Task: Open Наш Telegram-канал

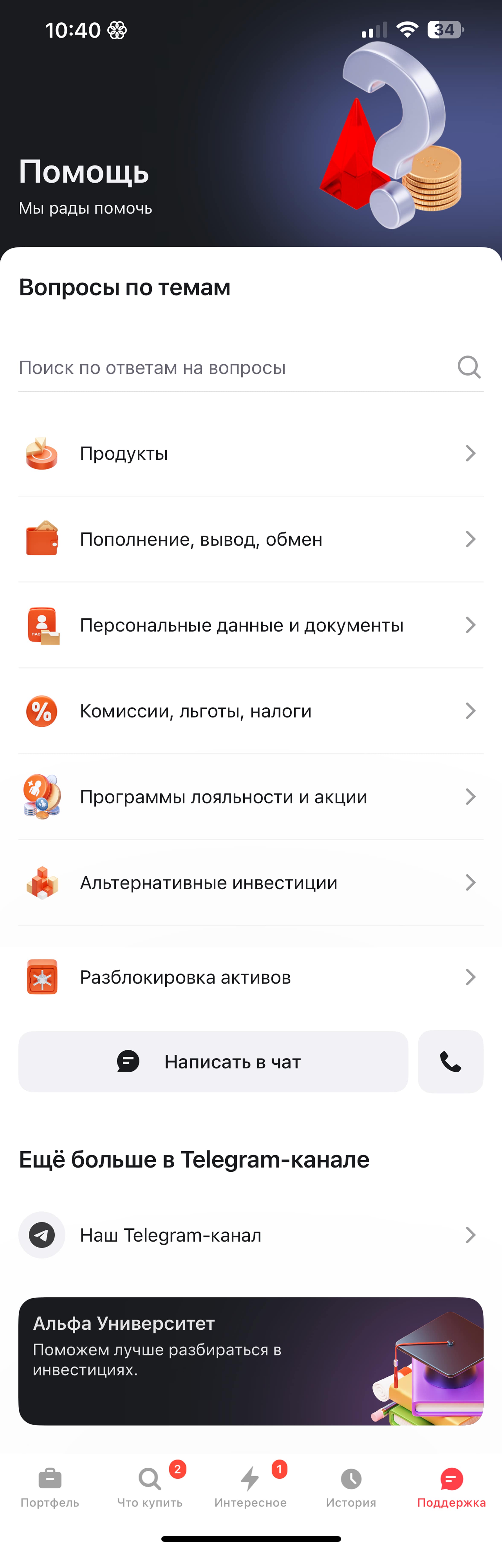Action: tap(251, 1235)
